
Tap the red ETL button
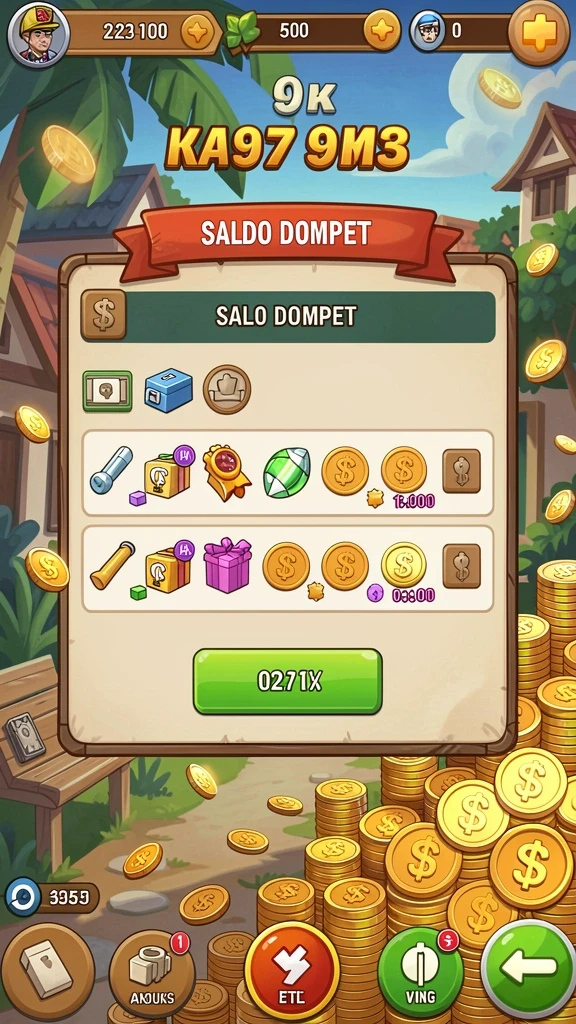(291, 972)
